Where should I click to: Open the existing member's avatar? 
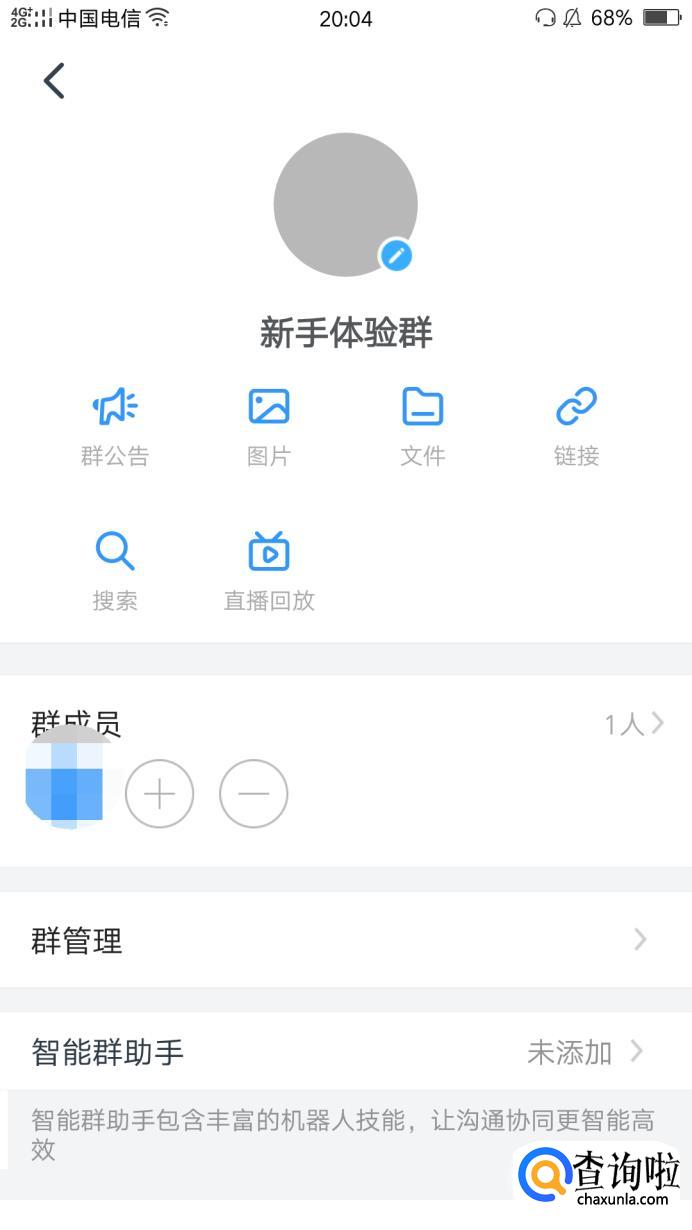[66, 780]
